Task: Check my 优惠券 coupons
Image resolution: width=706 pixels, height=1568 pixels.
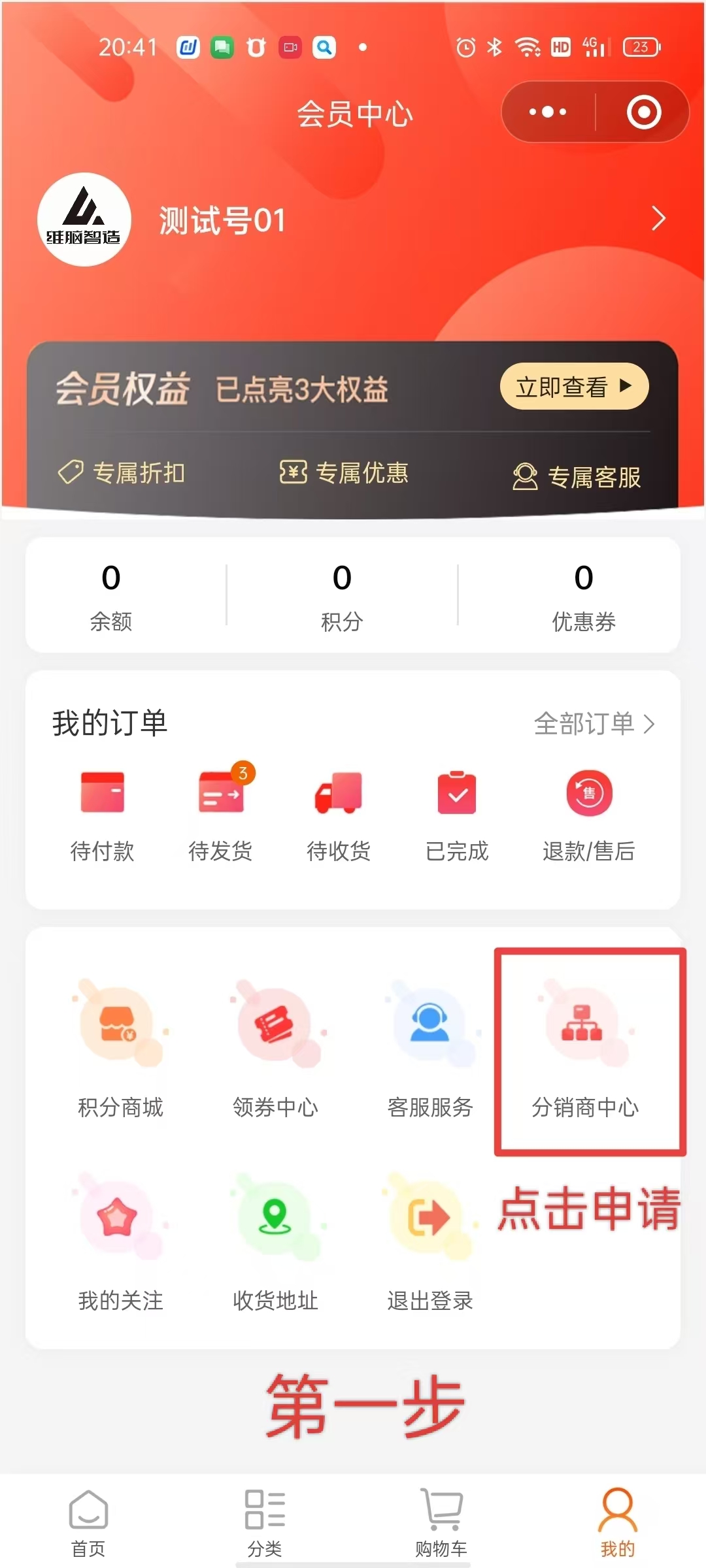Action: click(584, 595)
